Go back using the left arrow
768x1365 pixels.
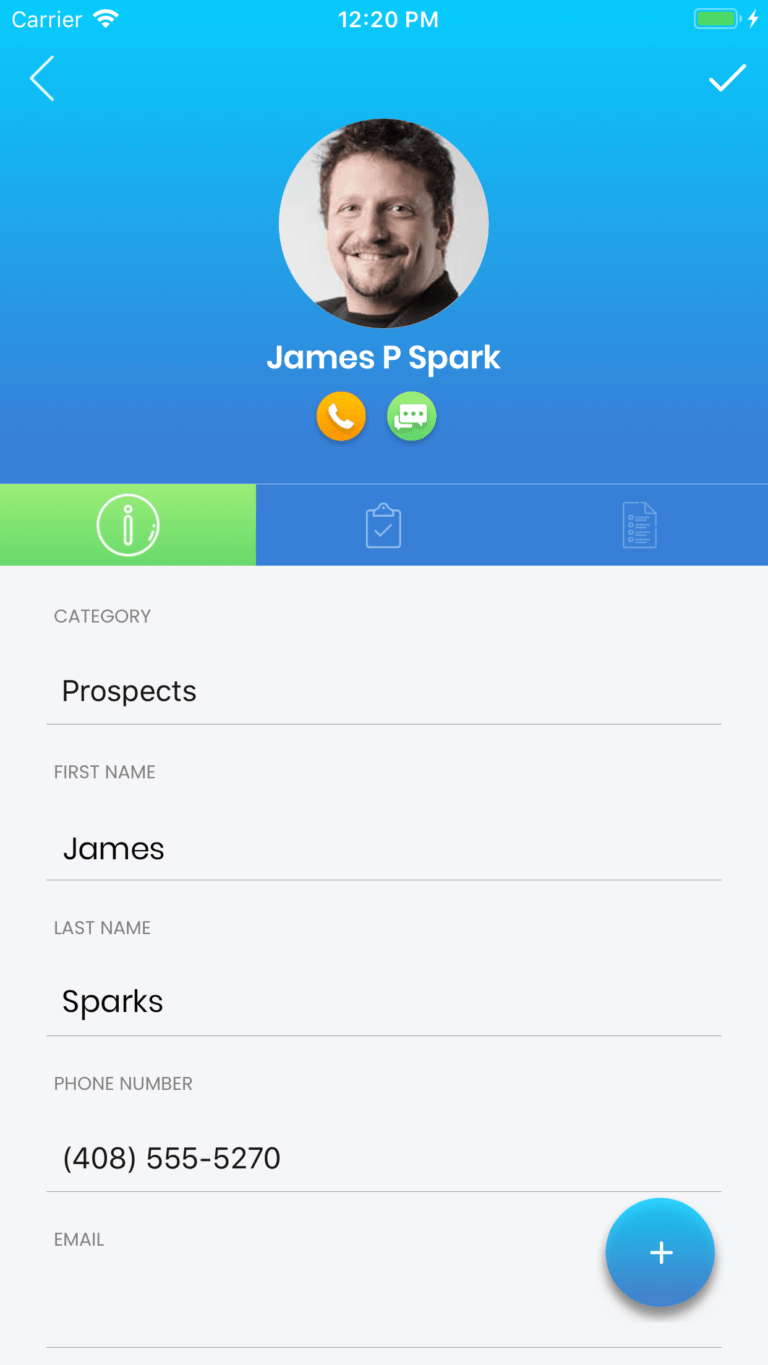coord(41,77)
